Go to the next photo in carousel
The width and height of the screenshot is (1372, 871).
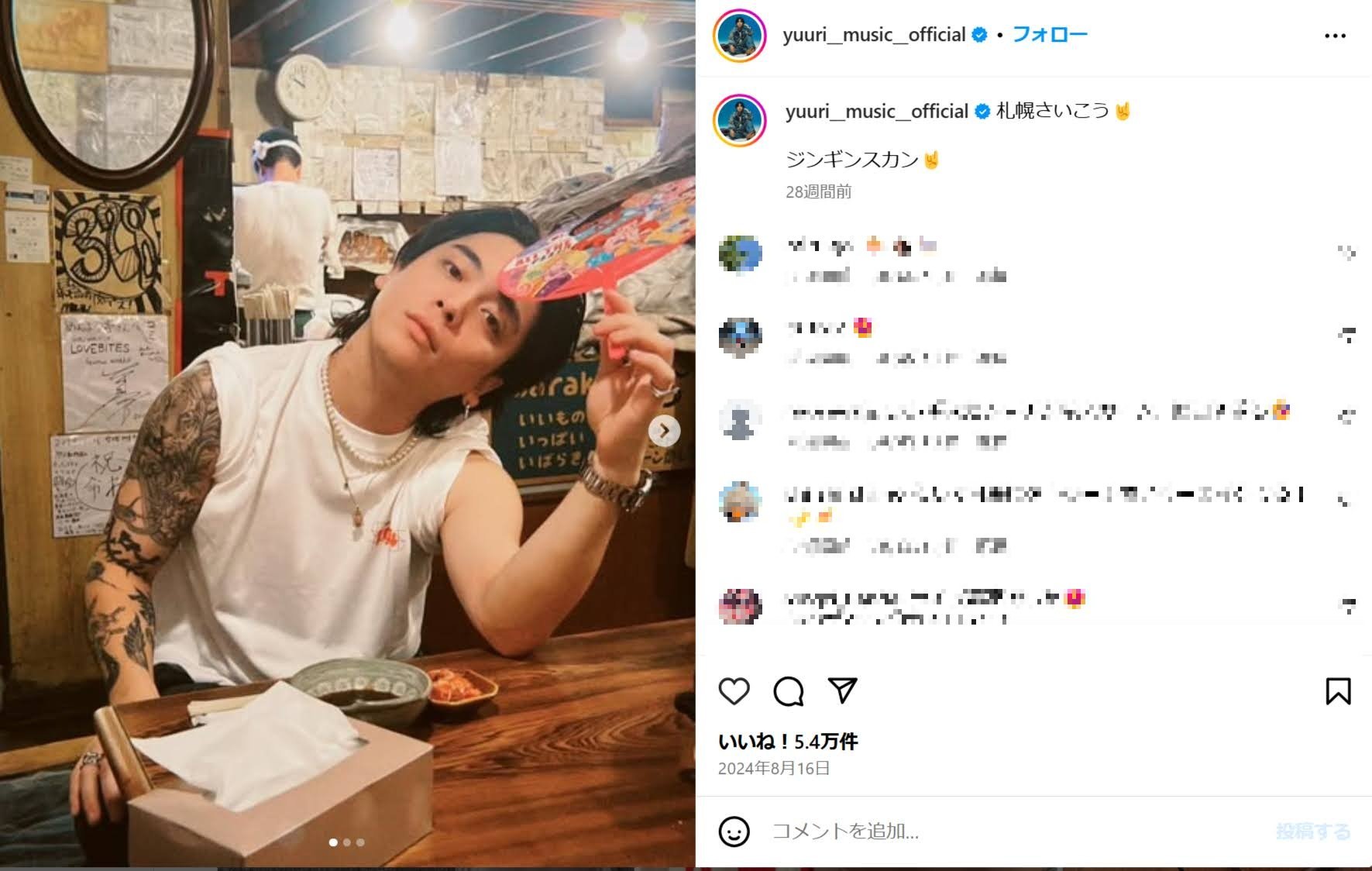664,431
